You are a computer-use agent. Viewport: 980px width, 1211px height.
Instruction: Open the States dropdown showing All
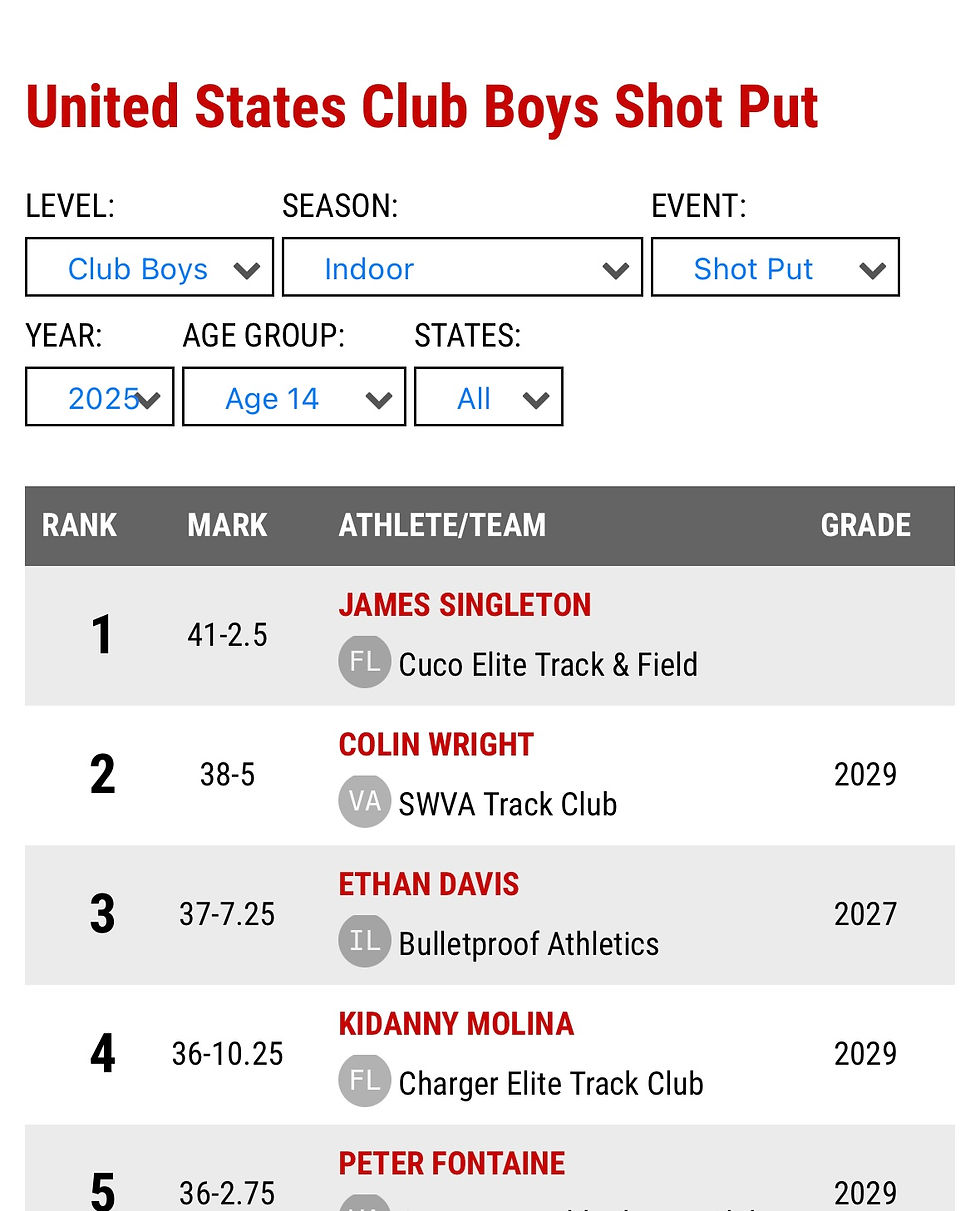(488, 397)
